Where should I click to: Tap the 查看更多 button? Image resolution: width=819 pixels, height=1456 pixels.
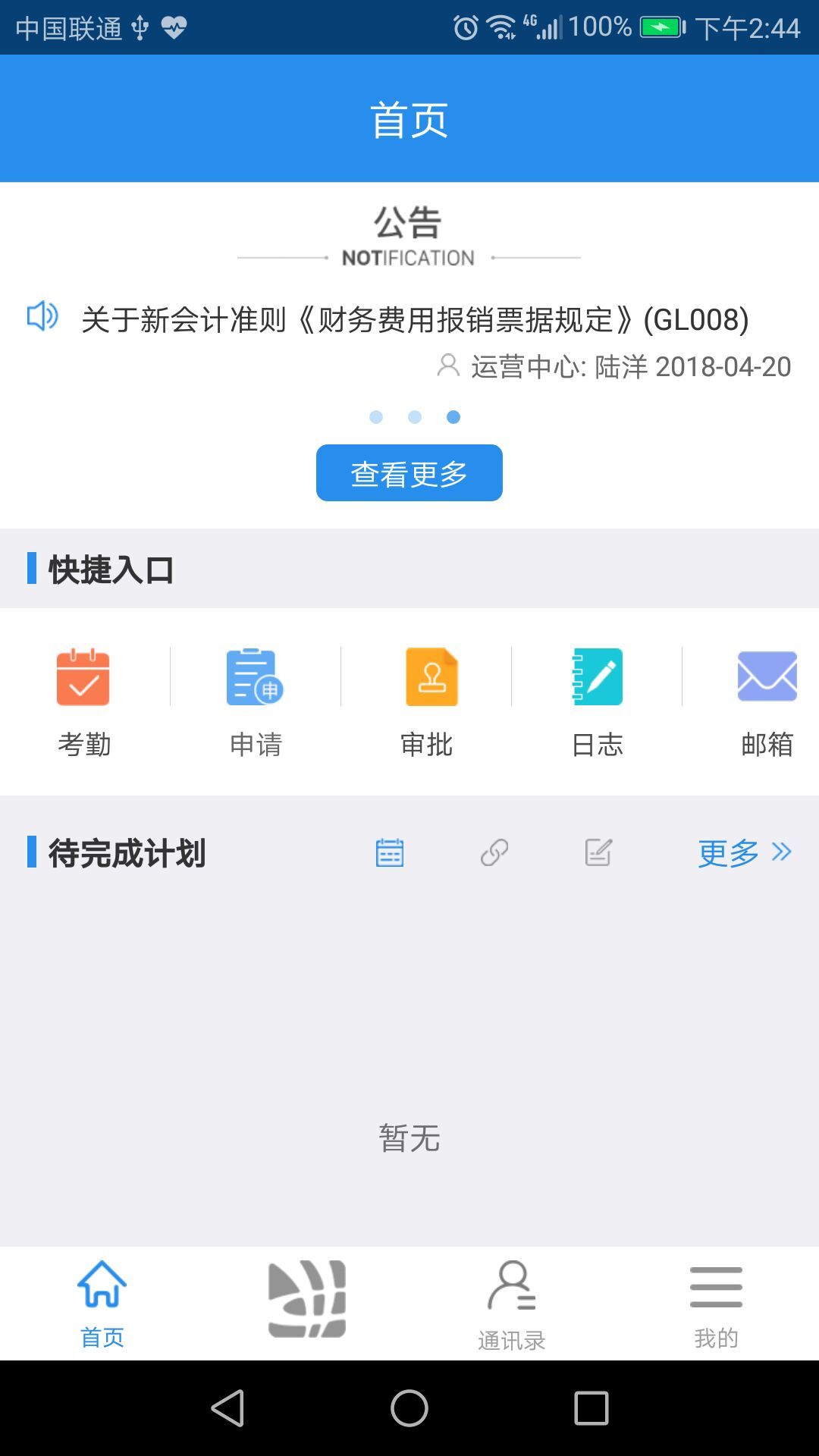tap(409, 473)
